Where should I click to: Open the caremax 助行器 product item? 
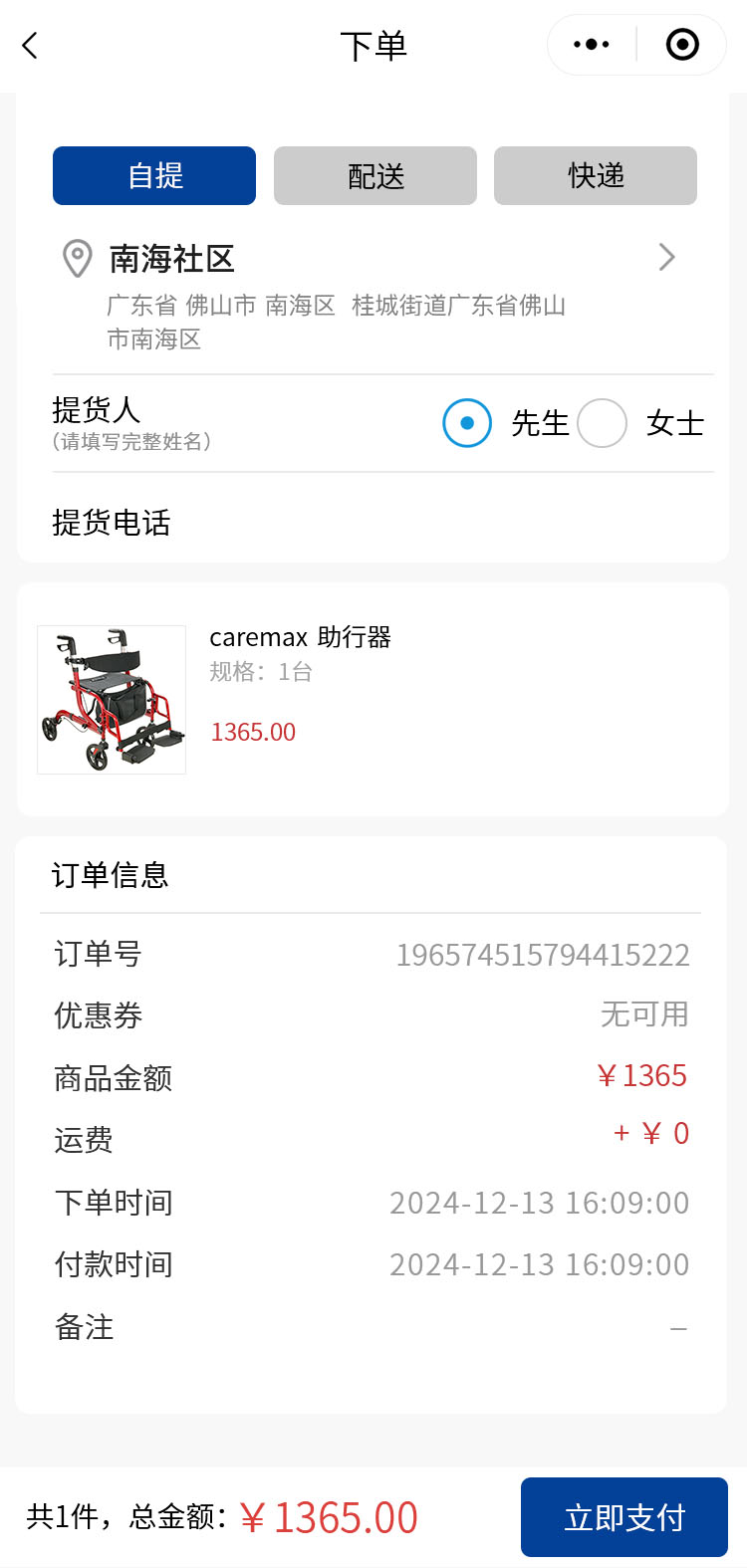[299, 697]
